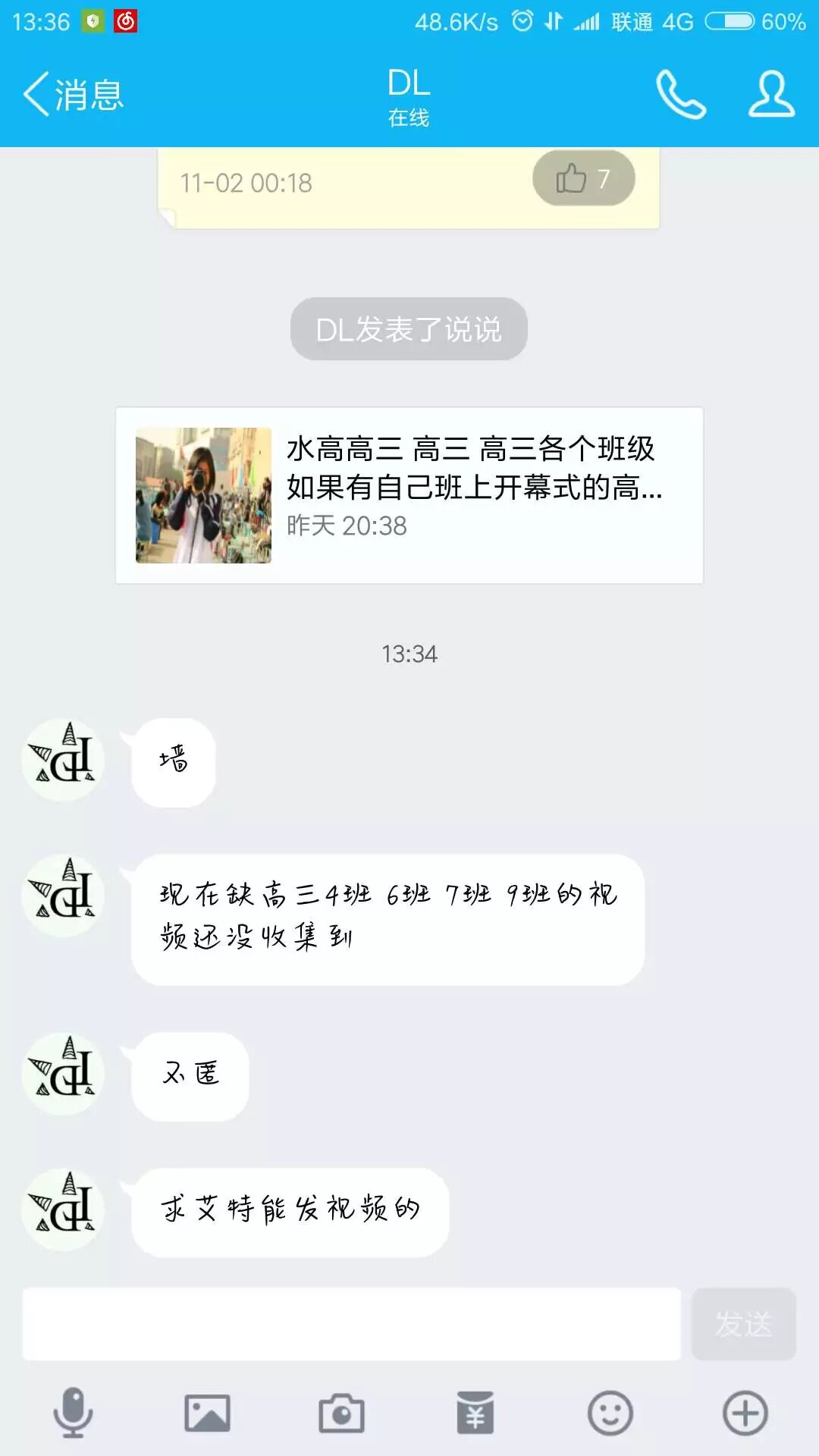The width and height of the screenshot is (819, 1456).
Task: Tap the 发送 send button
Action: tap(744, 1324)
